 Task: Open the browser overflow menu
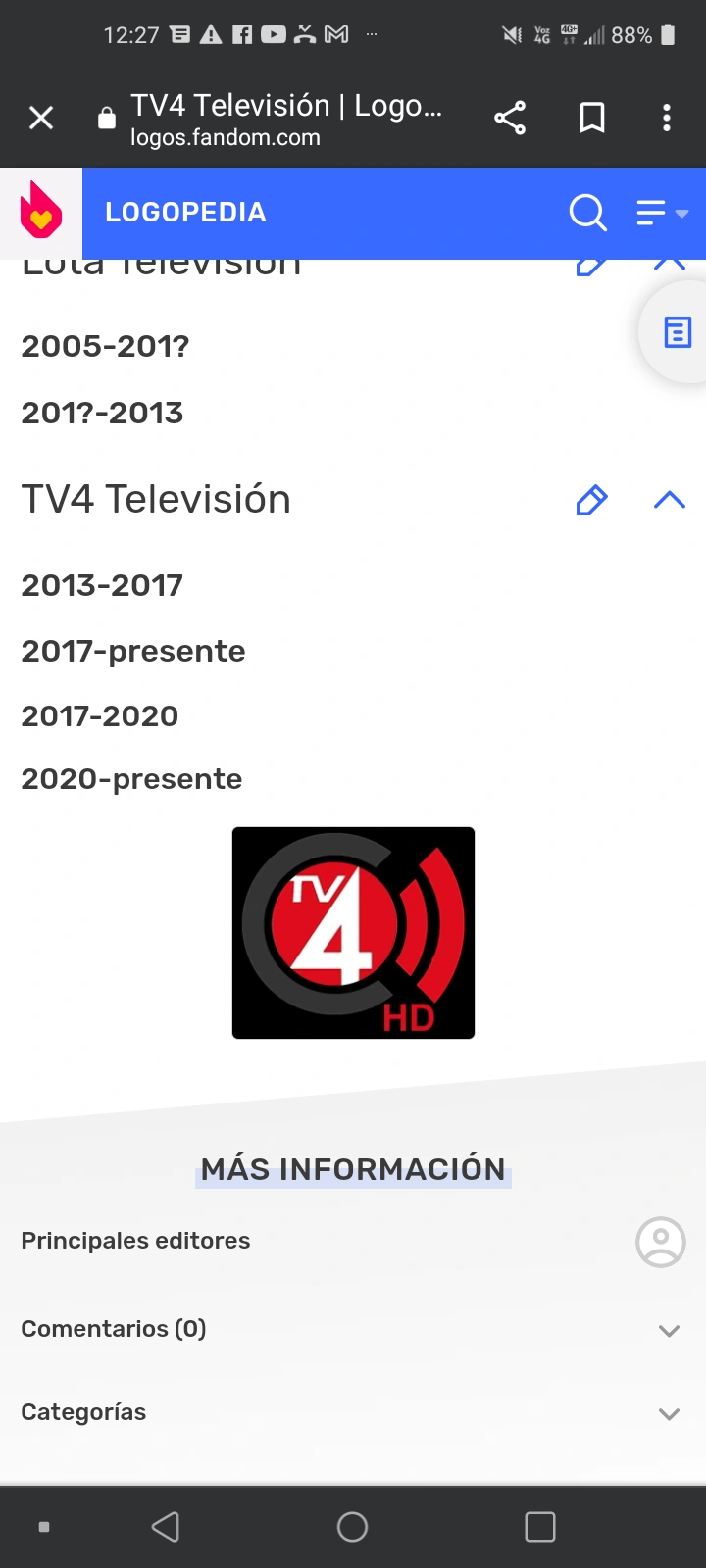(x=667, y=119)
